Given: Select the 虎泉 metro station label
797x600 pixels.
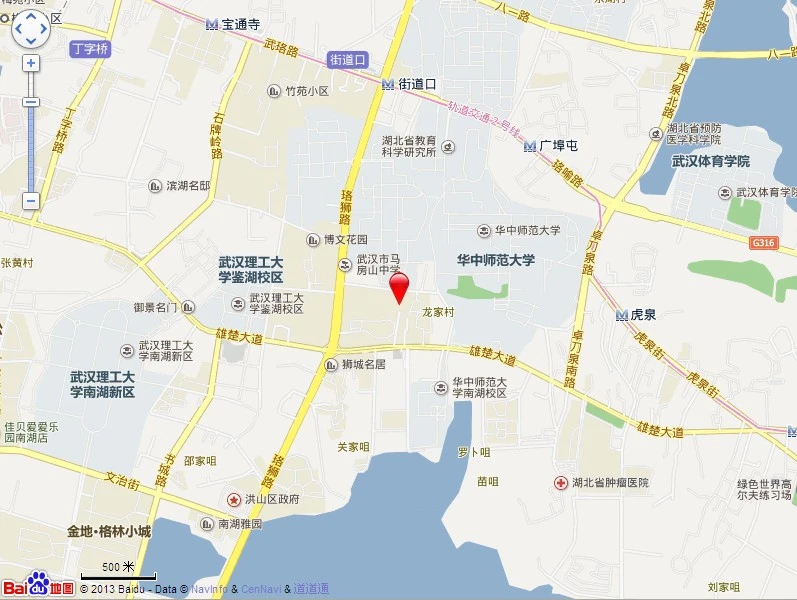Looking at the screenshot, I should 642,314.
